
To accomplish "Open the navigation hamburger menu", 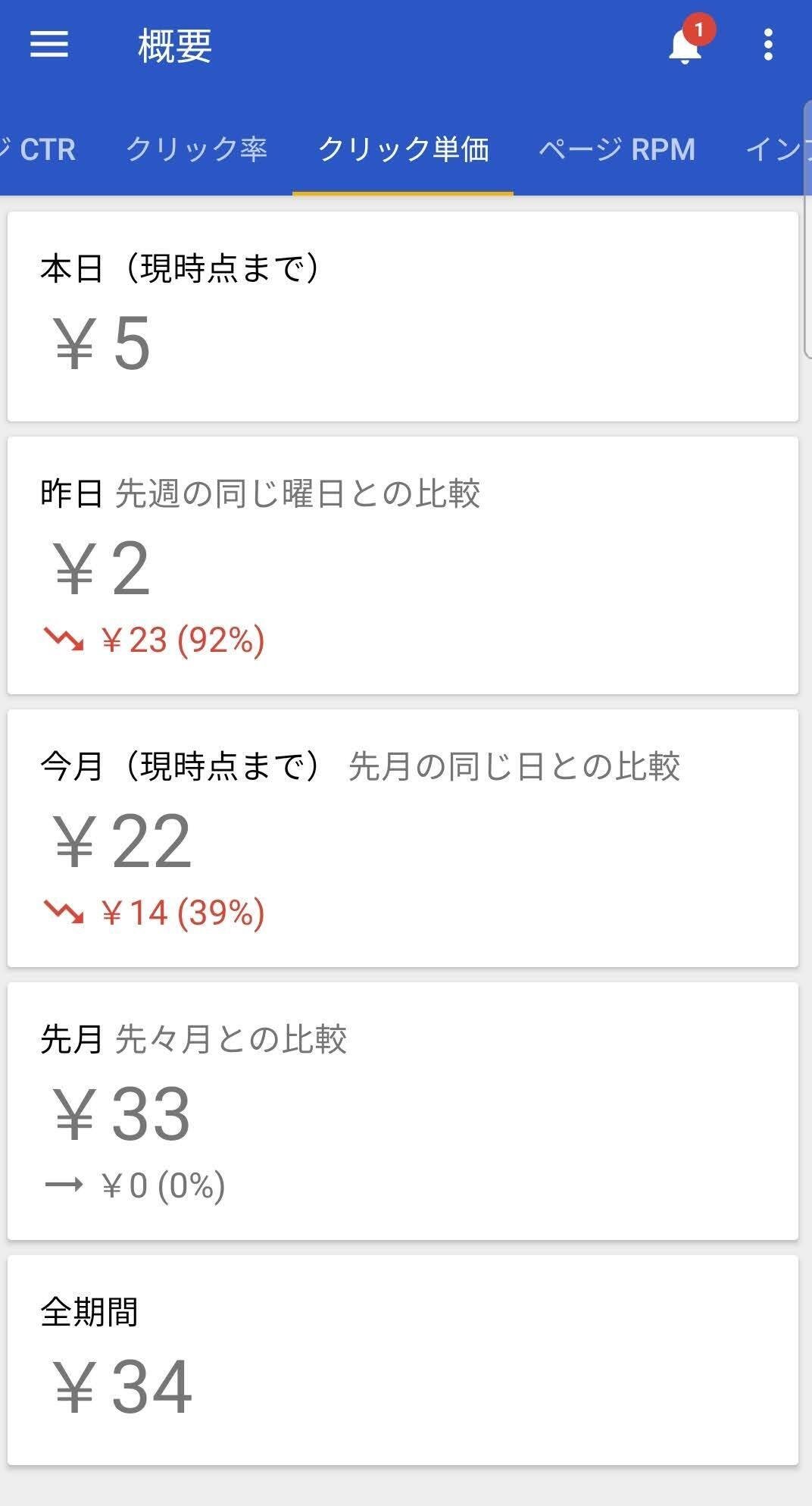I will 47,45.
